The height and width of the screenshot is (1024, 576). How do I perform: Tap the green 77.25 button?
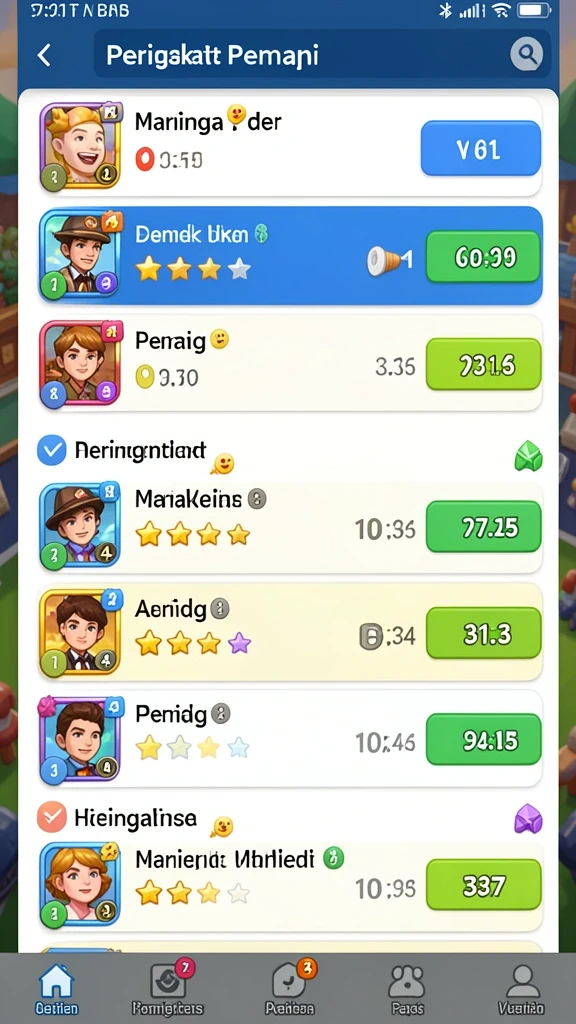[483, 527]
